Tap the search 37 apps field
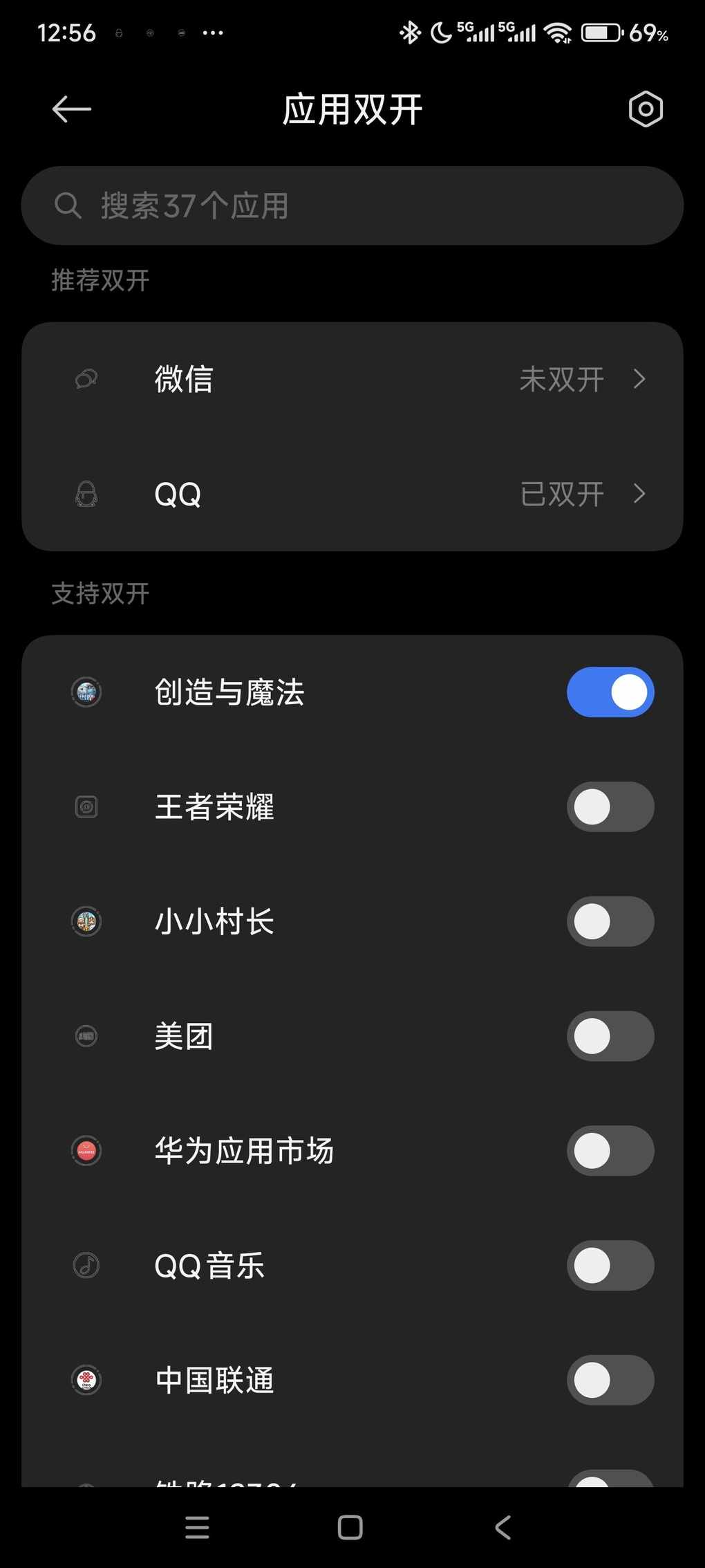The width and height of the screenshot is (705, 1568). click(x=352, y=205)
